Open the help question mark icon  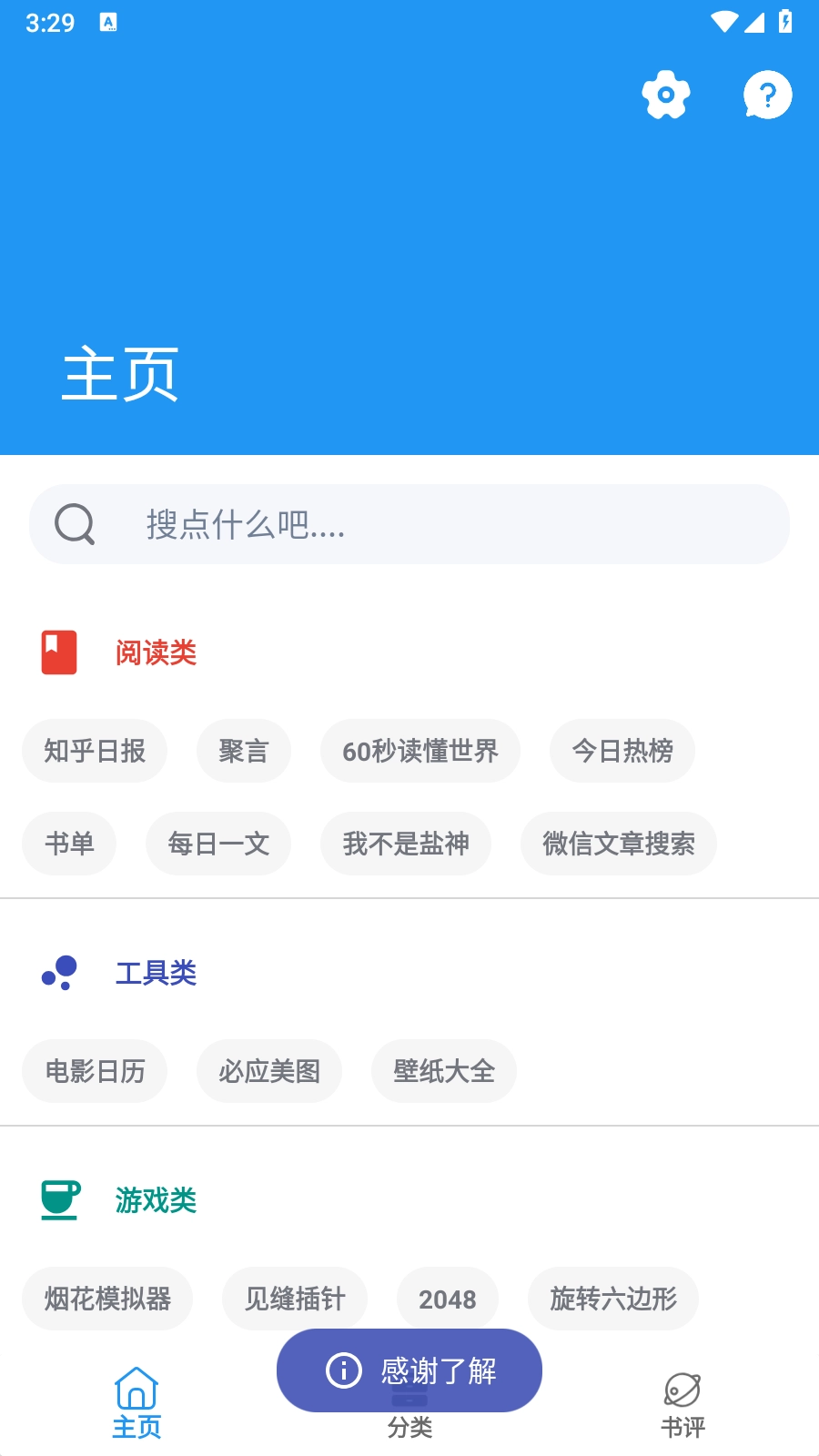tap(767, 95)
